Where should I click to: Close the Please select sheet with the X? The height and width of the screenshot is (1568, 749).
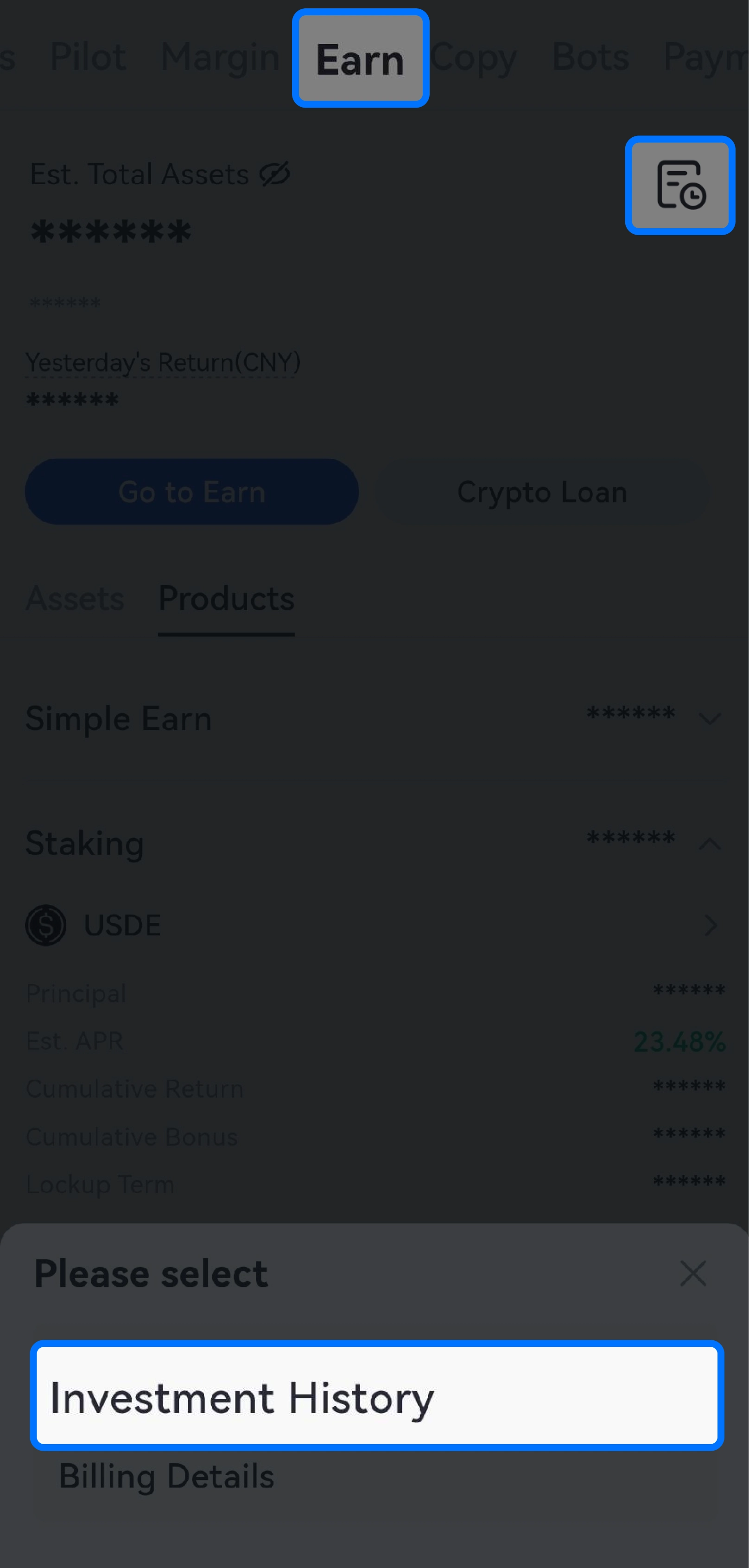click(693, 1272)
